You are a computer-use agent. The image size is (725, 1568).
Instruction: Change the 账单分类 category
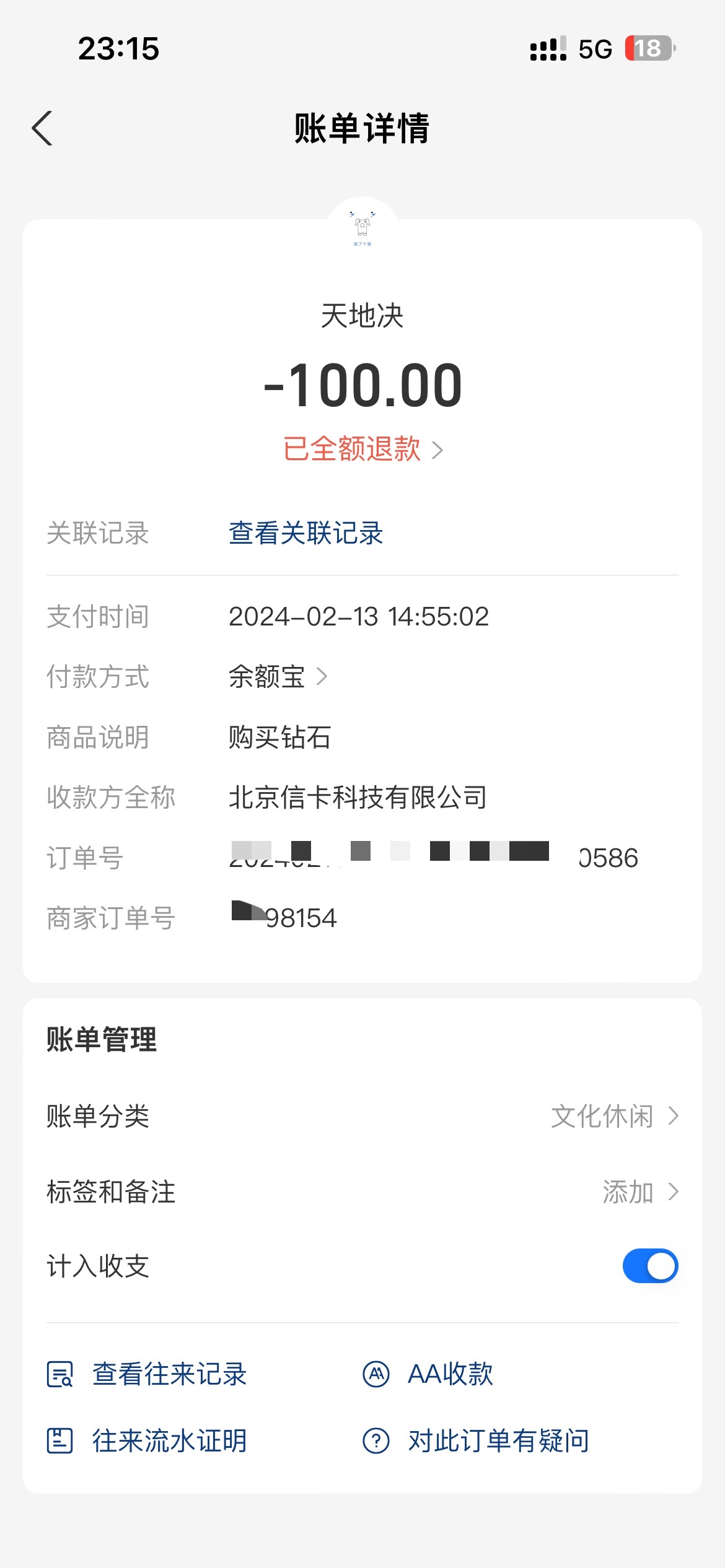tap(613, 1116)
